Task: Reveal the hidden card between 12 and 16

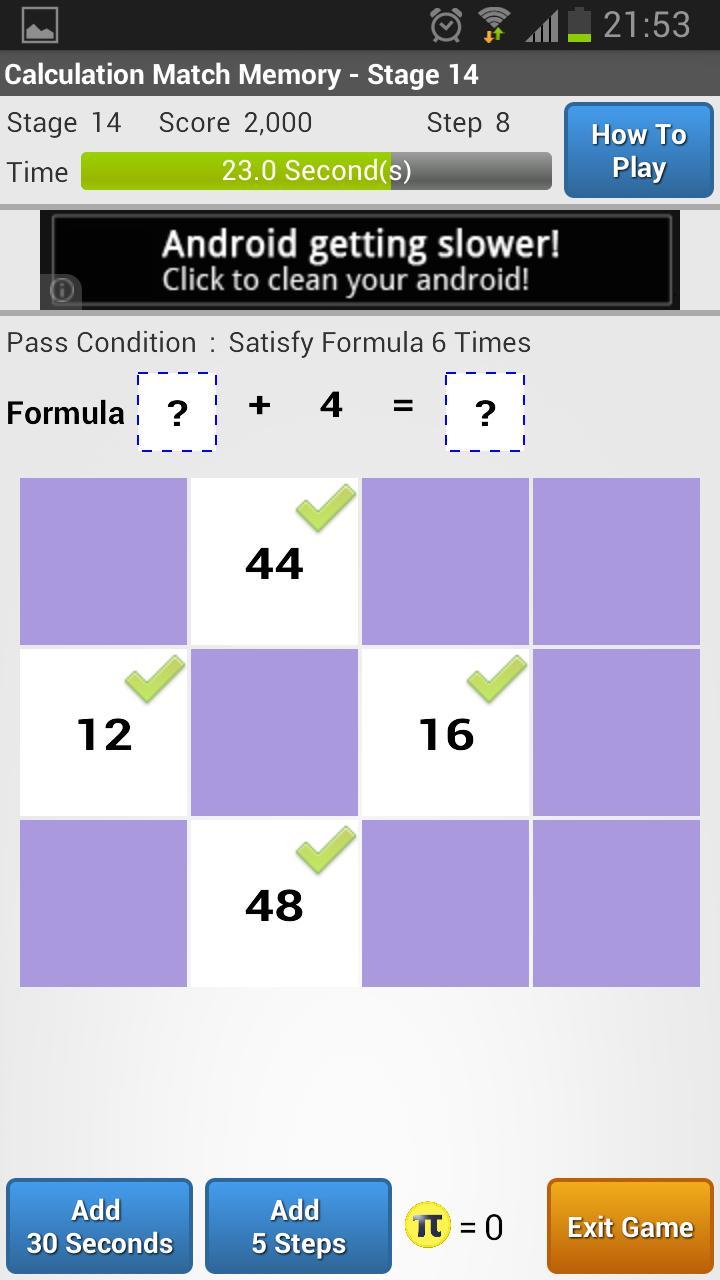Action: click(274, 732)
